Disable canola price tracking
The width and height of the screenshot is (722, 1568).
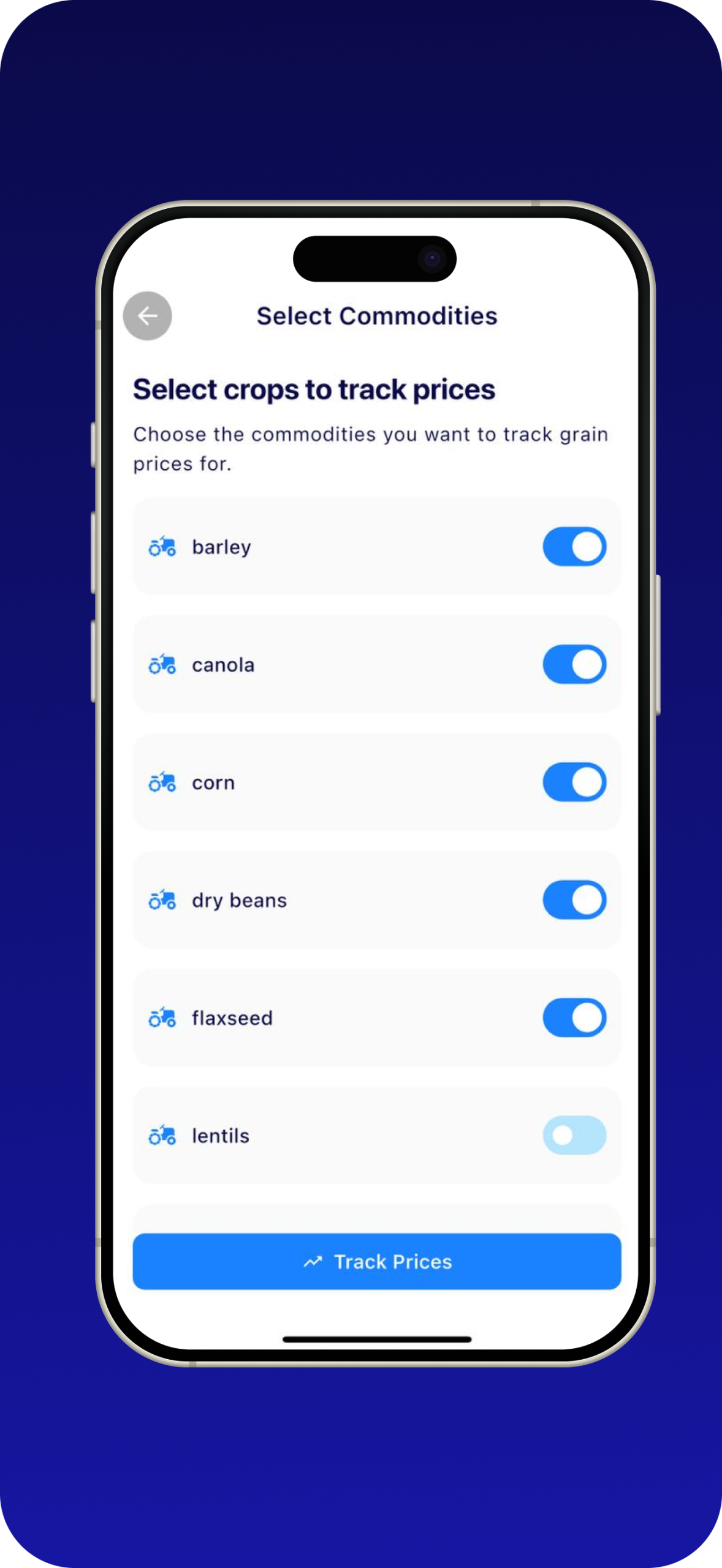click(574, 664)
